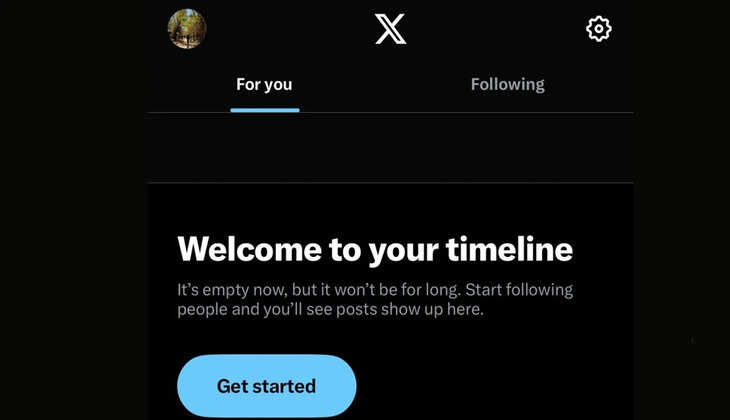Image resolution: width=730 pixels, height=420 pixels.
Task: Switch to the Following tab
Action: pyautogui.click(x=507, y=84)
